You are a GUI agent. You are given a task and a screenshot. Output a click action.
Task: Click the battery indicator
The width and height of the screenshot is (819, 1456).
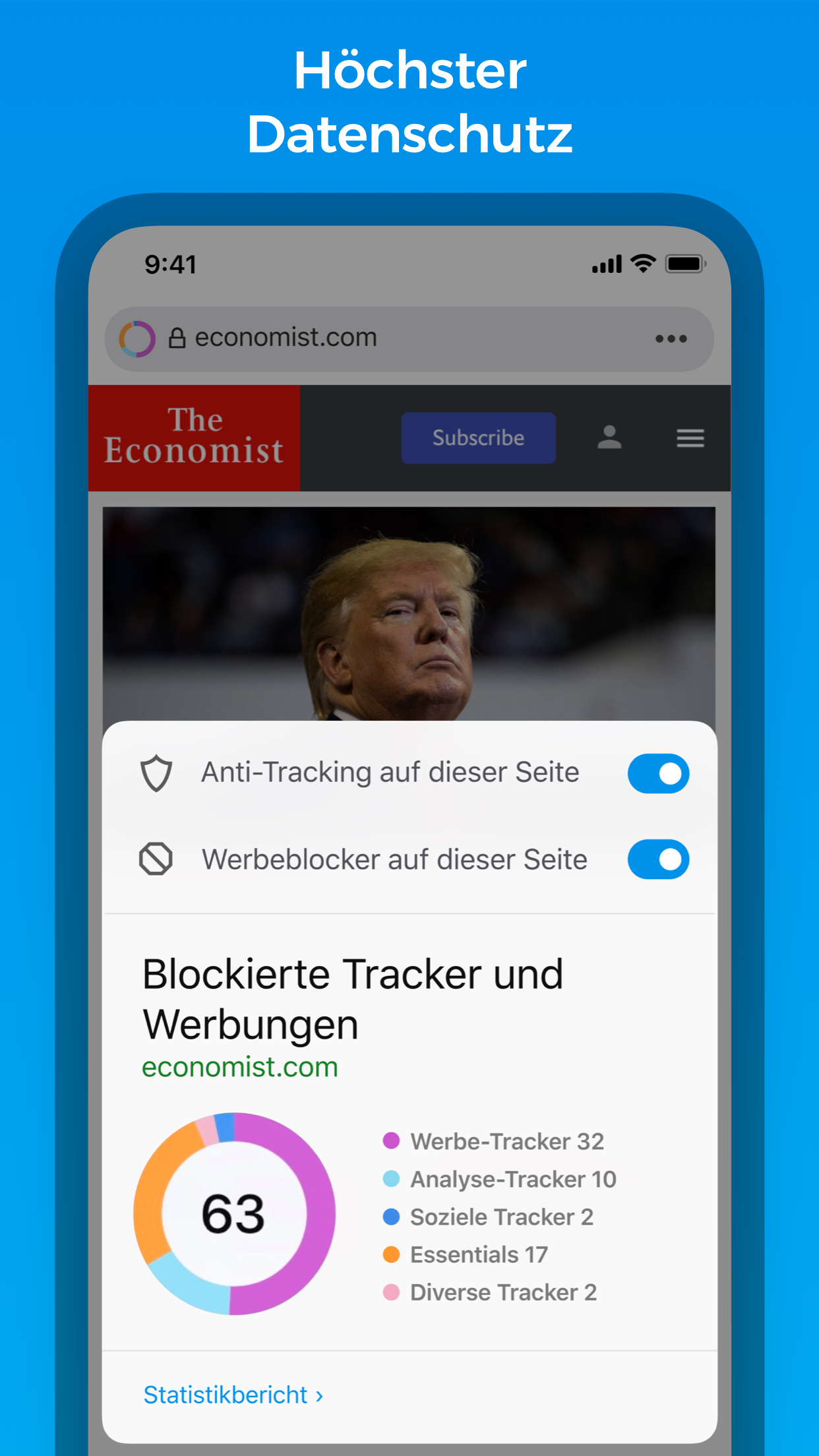coord(682,262)
